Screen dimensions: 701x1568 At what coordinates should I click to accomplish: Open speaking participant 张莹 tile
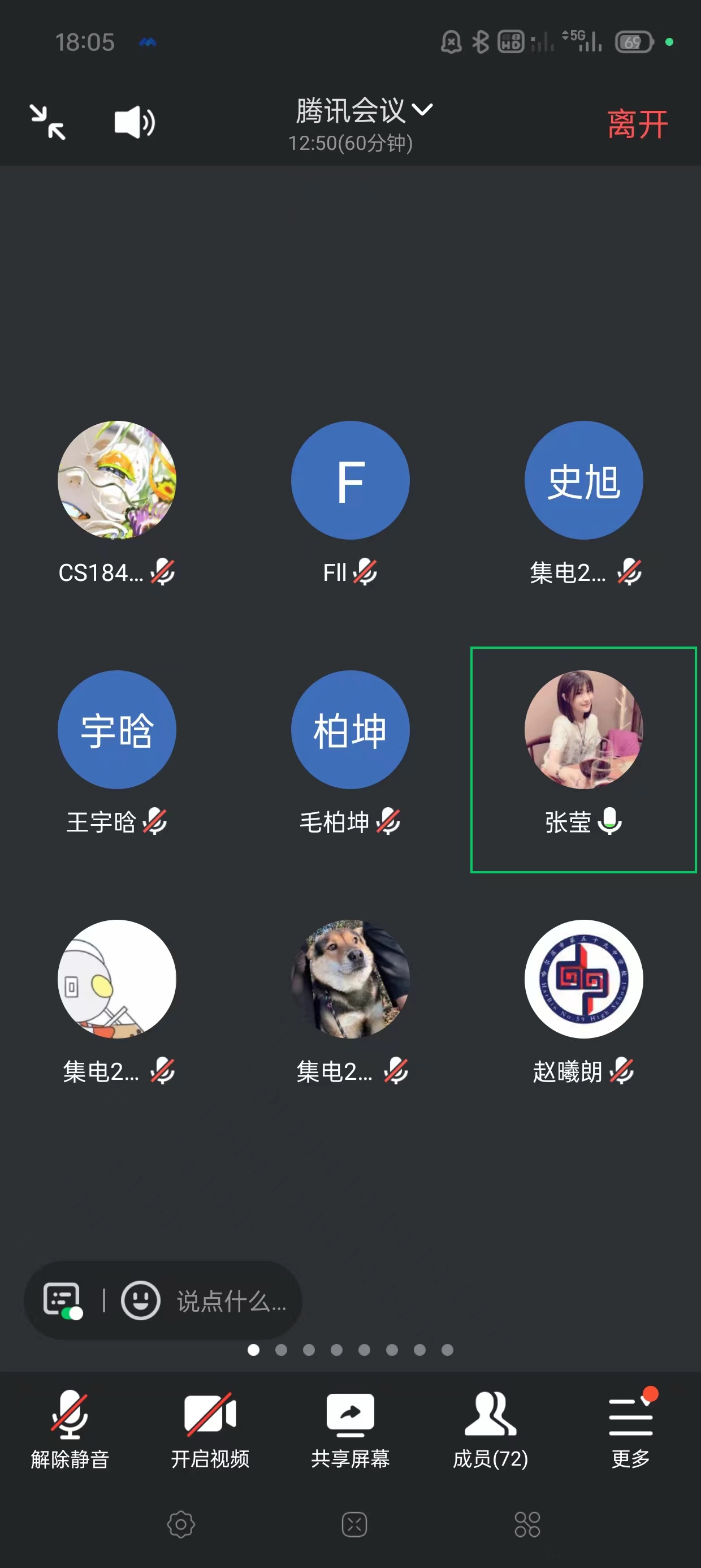coord(583,730)
